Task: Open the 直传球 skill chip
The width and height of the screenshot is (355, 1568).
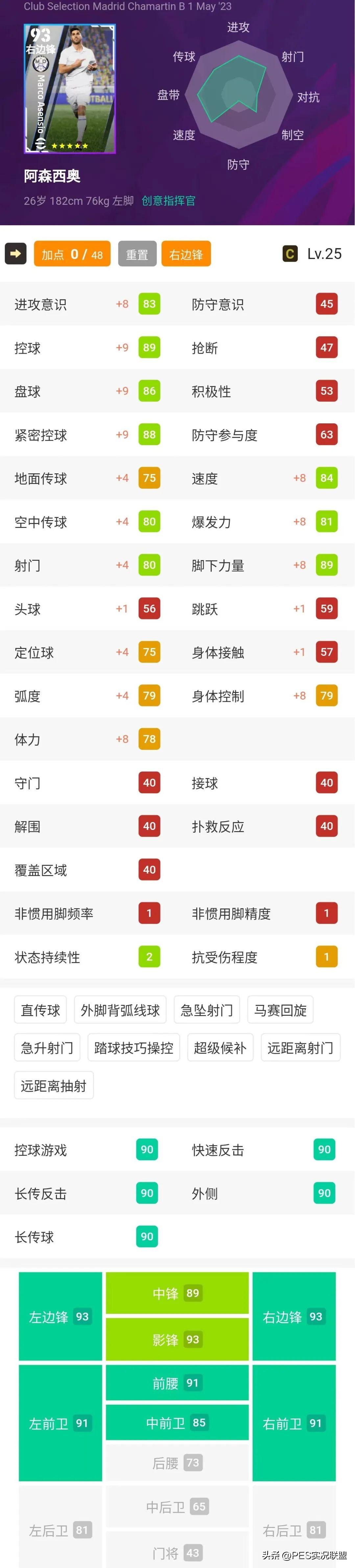Action: pyautogui.click(x=41, y=1010)
